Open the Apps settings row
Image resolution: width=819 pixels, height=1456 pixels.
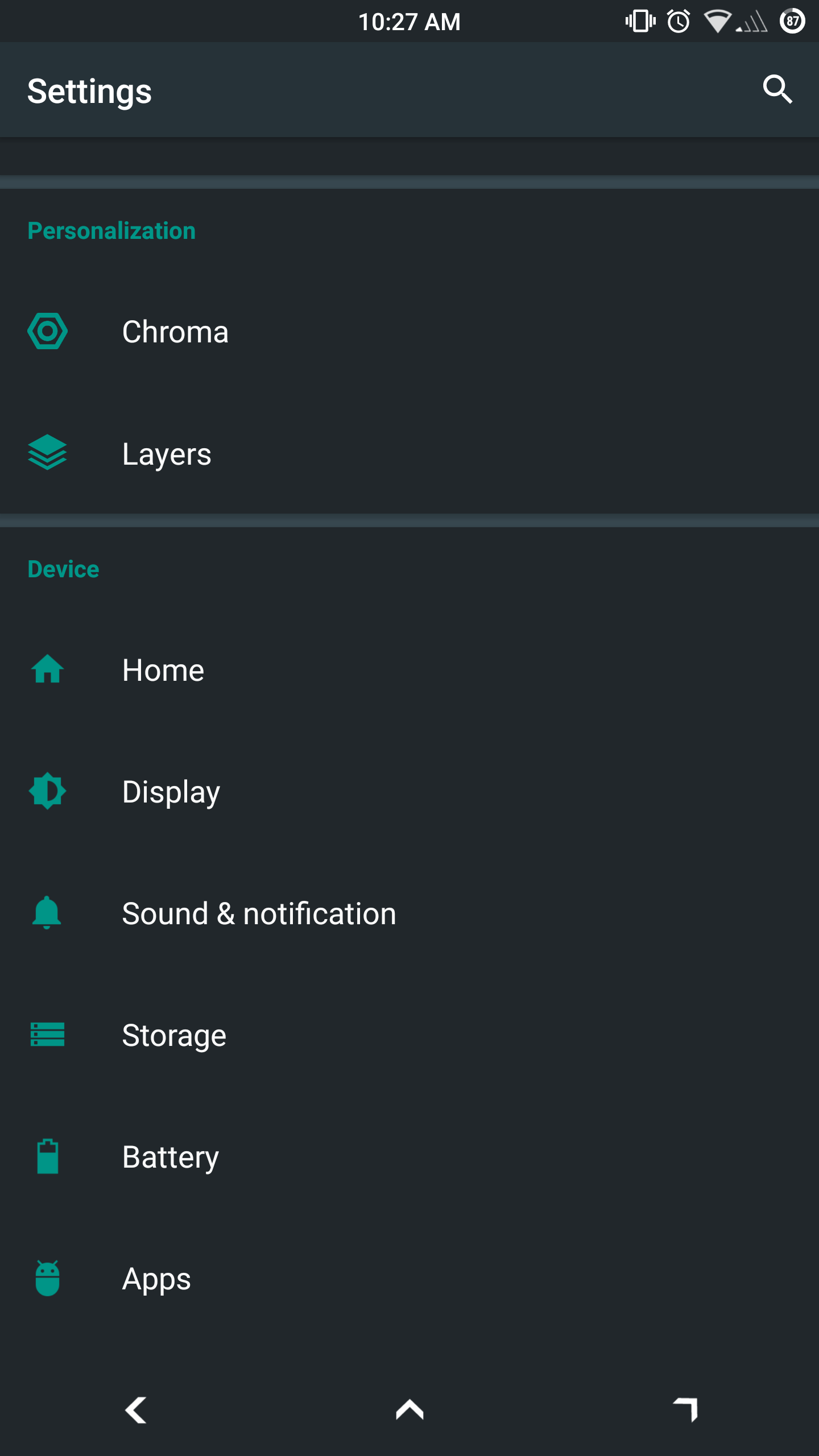pos(156,1279)
